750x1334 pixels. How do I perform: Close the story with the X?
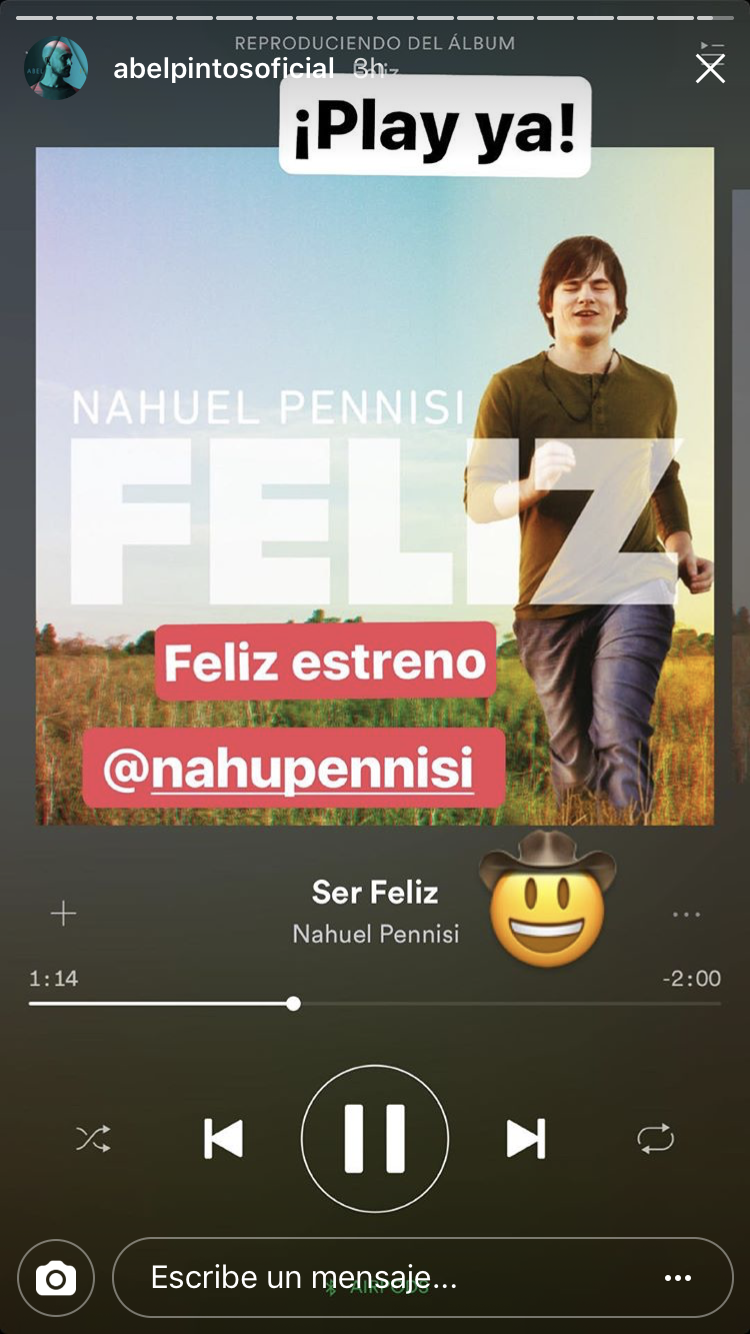710,69
